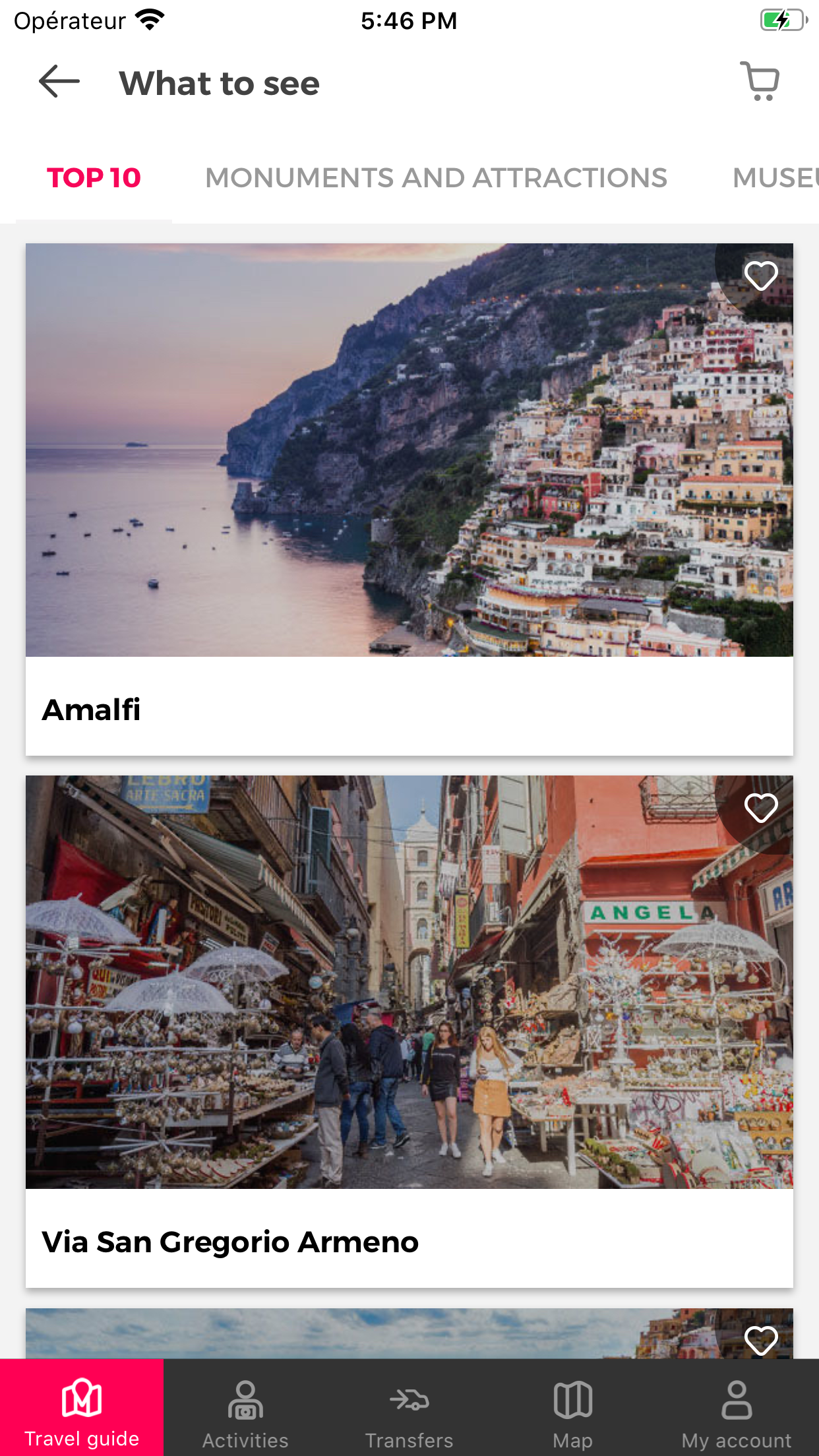The width and height of the screenshot is (819, 1456).
Task: Favorite Amalfi with the heart icon
Action: pyautogui.click(x=761, y=276)
